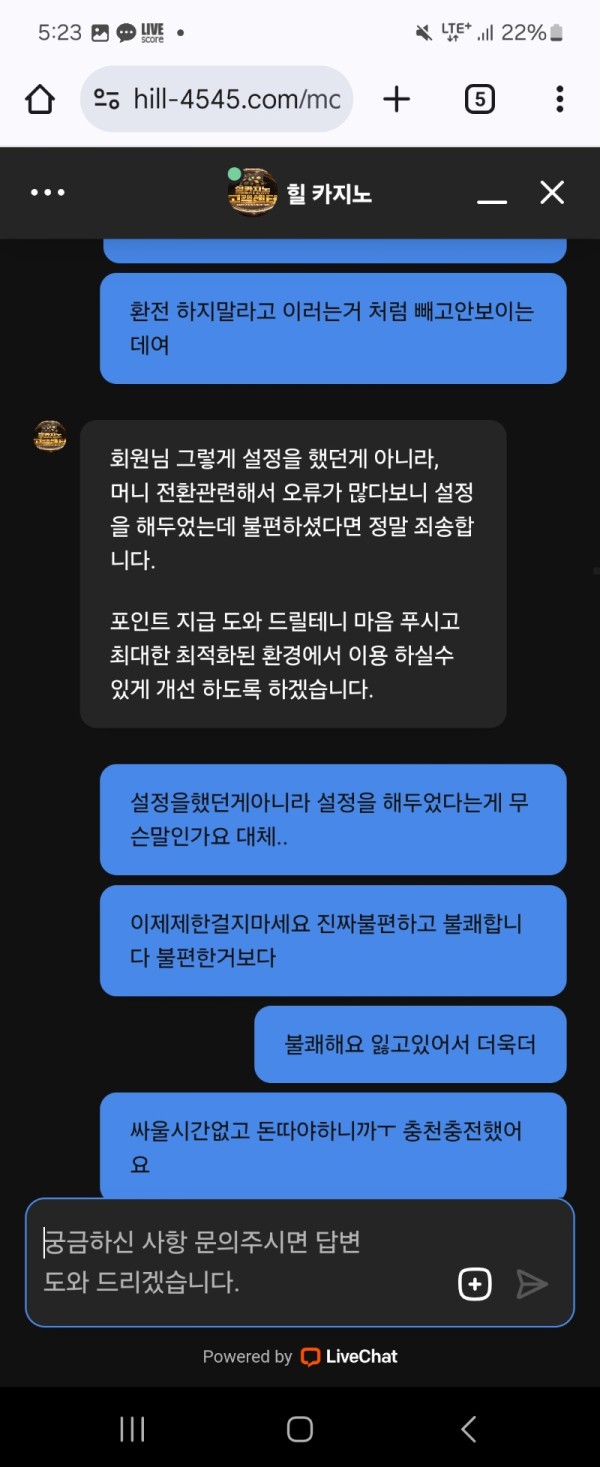Open the browser overflow menu
The width and height of the screenshot is (600, 1467).
pyautogui.click(x=559, y=99)
